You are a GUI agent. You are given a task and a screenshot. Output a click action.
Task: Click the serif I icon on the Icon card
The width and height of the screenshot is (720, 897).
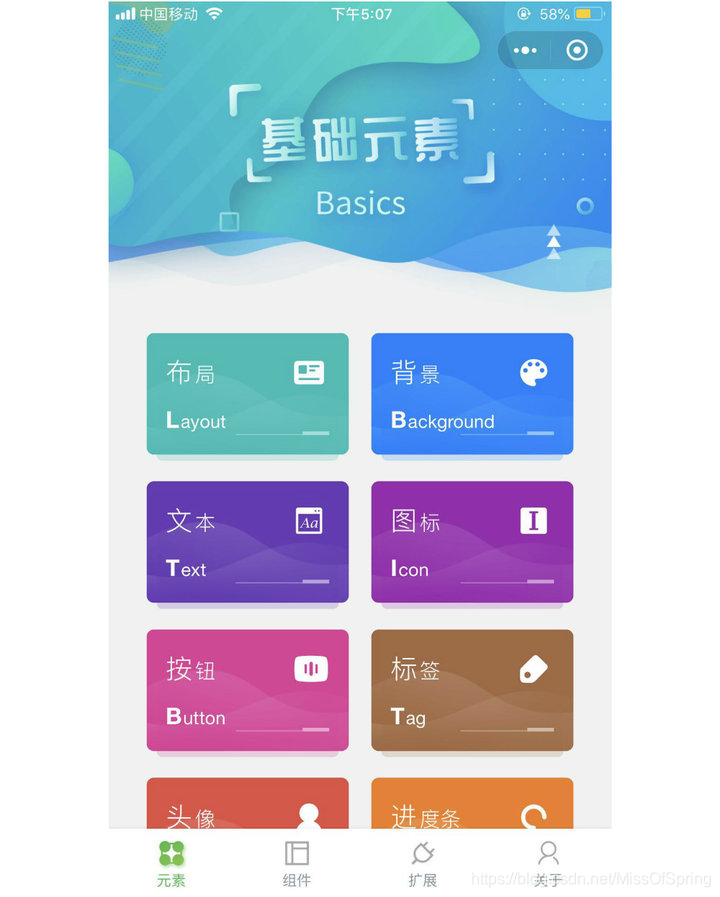pyautogui.click(x=534, y=521)
